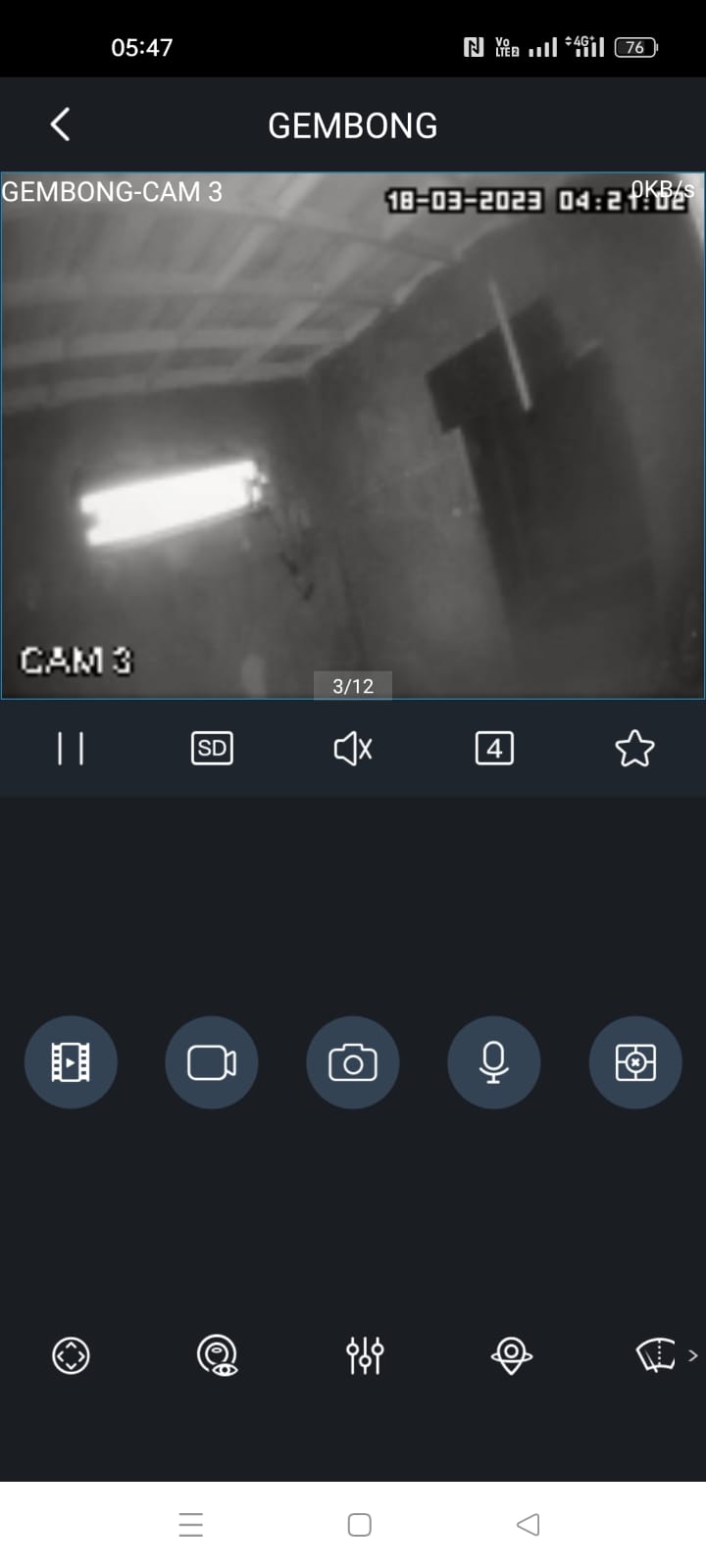
Task: Activate two-way talk microphone
Action: pos(494,1062)
